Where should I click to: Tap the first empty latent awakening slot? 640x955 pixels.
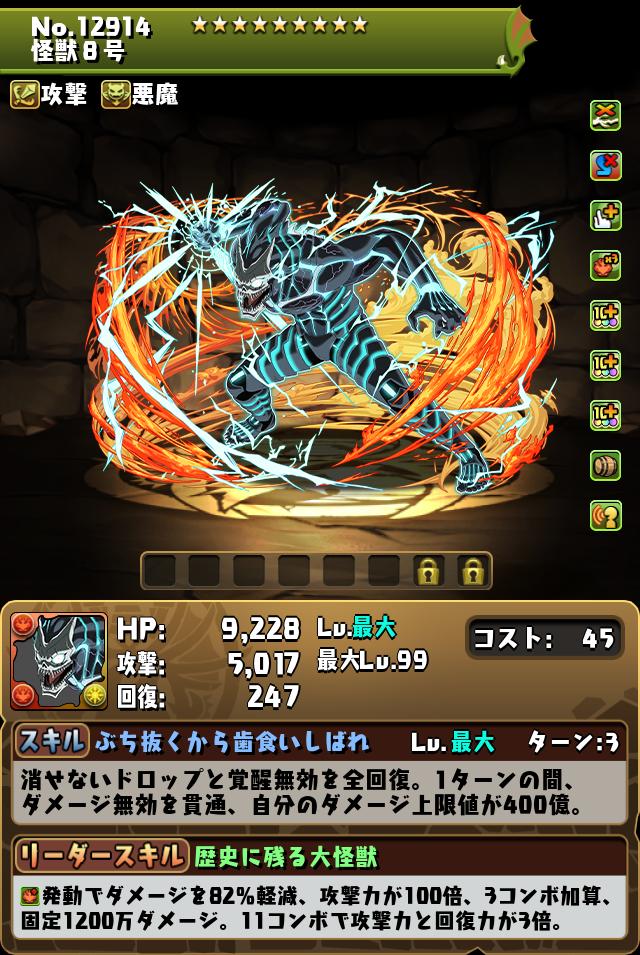tap(160, 571)
